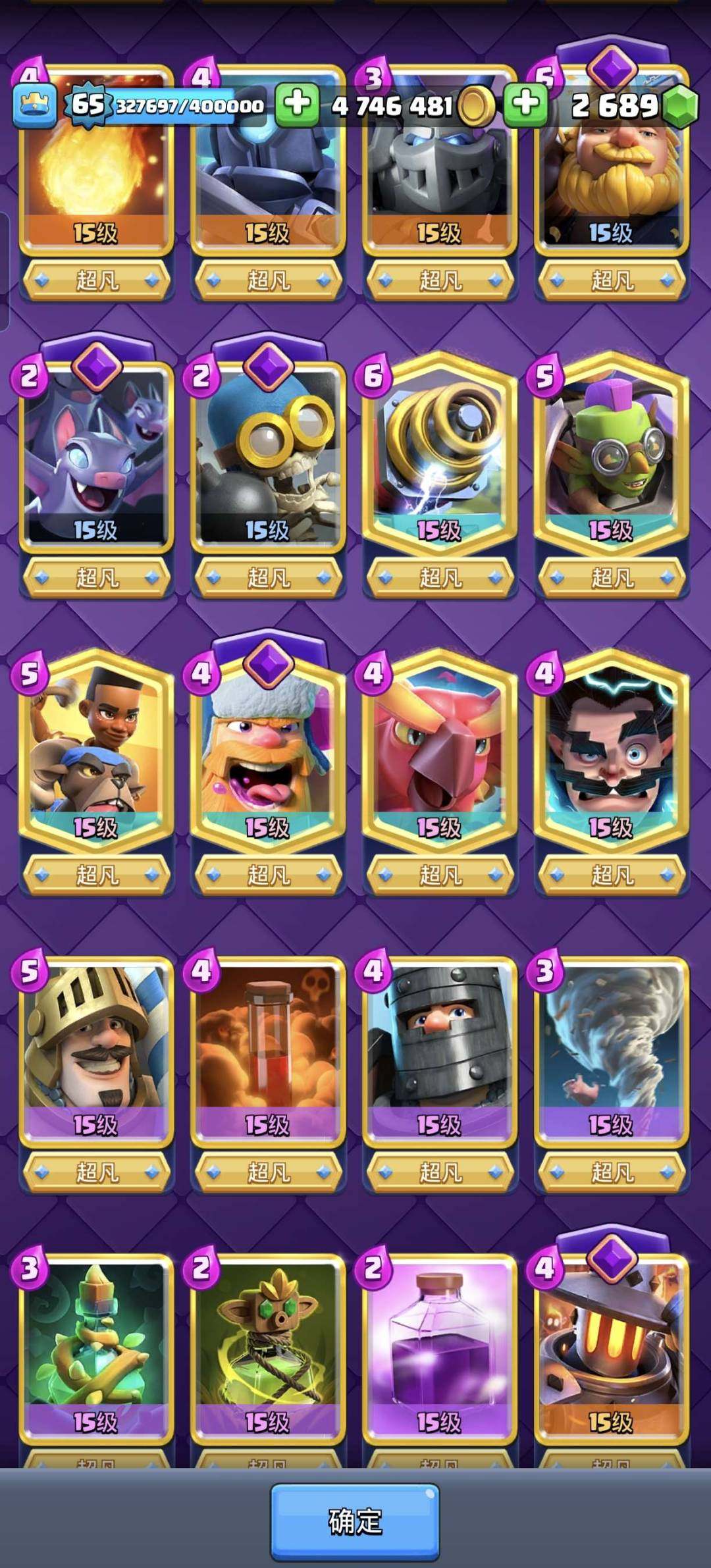The width and height of the screenshot is (711, 1568).
Task: Open the Bats card
Action: tap(96, 454)
